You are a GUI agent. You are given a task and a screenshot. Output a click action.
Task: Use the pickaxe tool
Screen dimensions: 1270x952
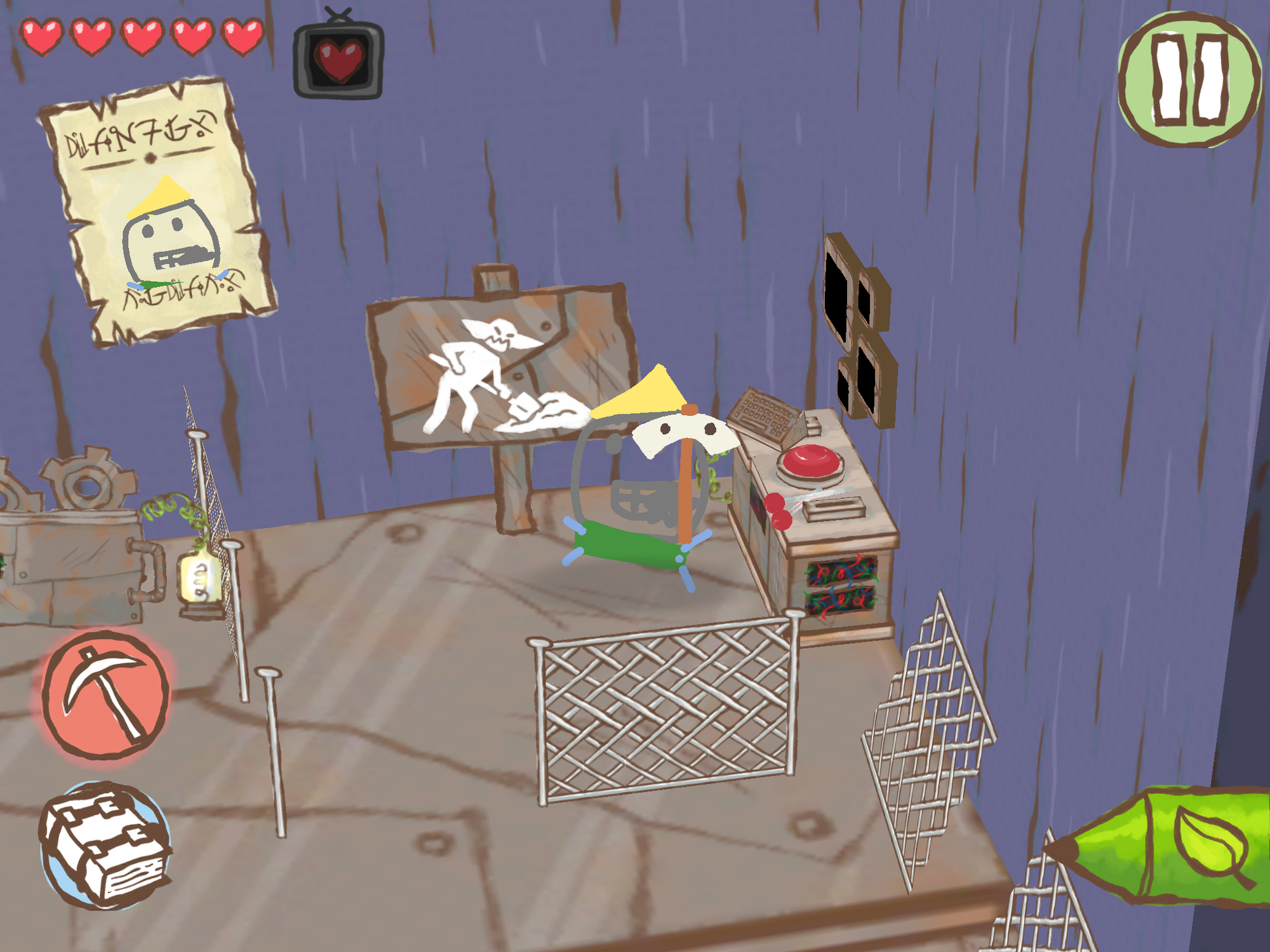105,696
